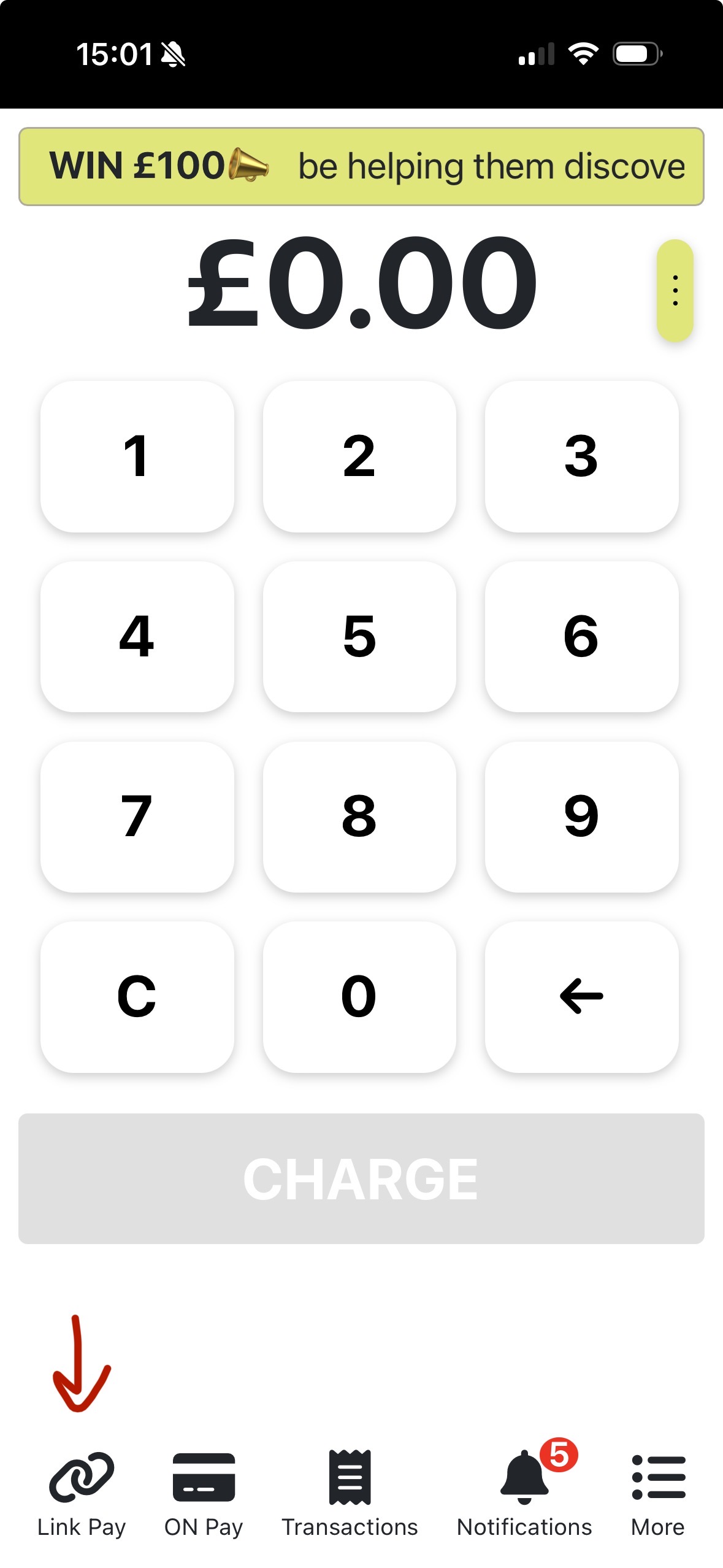723x1568 pixels.
Task: Enter digit 7 on the keypad
Action: [x=137, y=817]
